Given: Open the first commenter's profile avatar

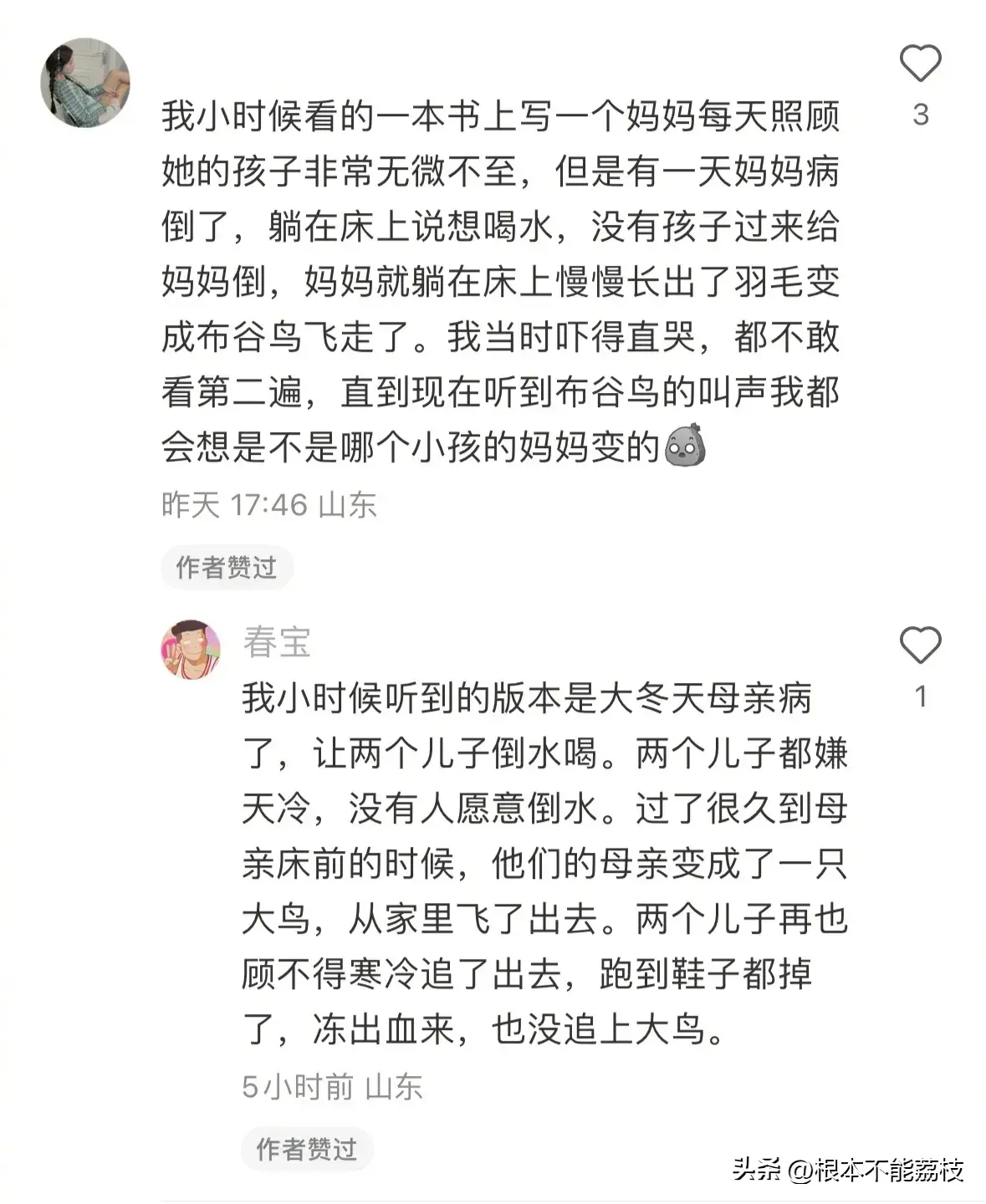Looking at the screenshot, I should point(85,82).
